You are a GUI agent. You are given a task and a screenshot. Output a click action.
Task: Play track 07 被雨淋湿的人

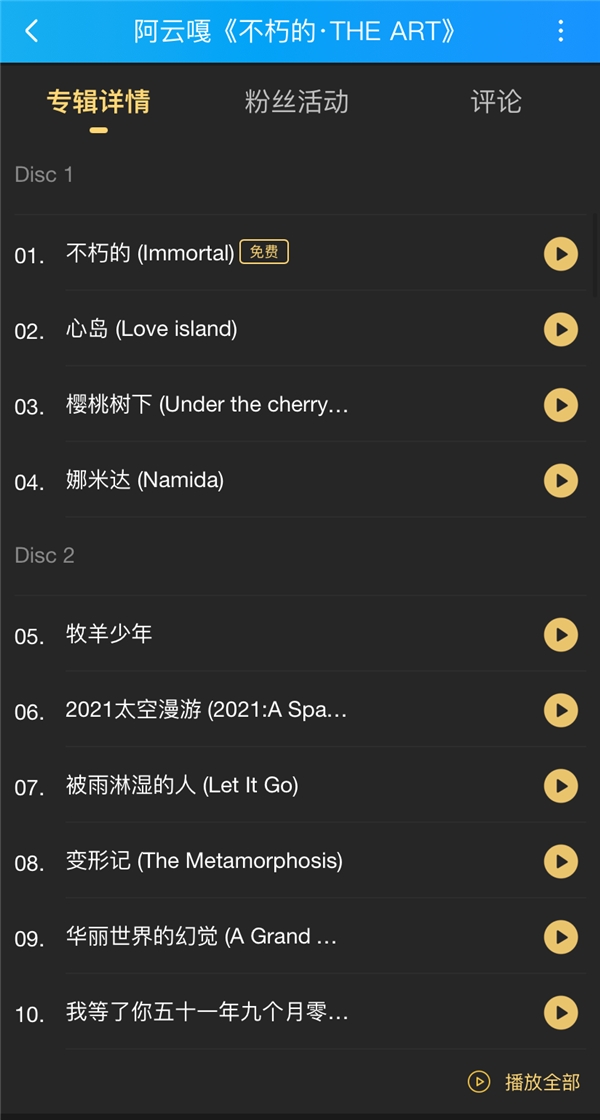point(561,786)
